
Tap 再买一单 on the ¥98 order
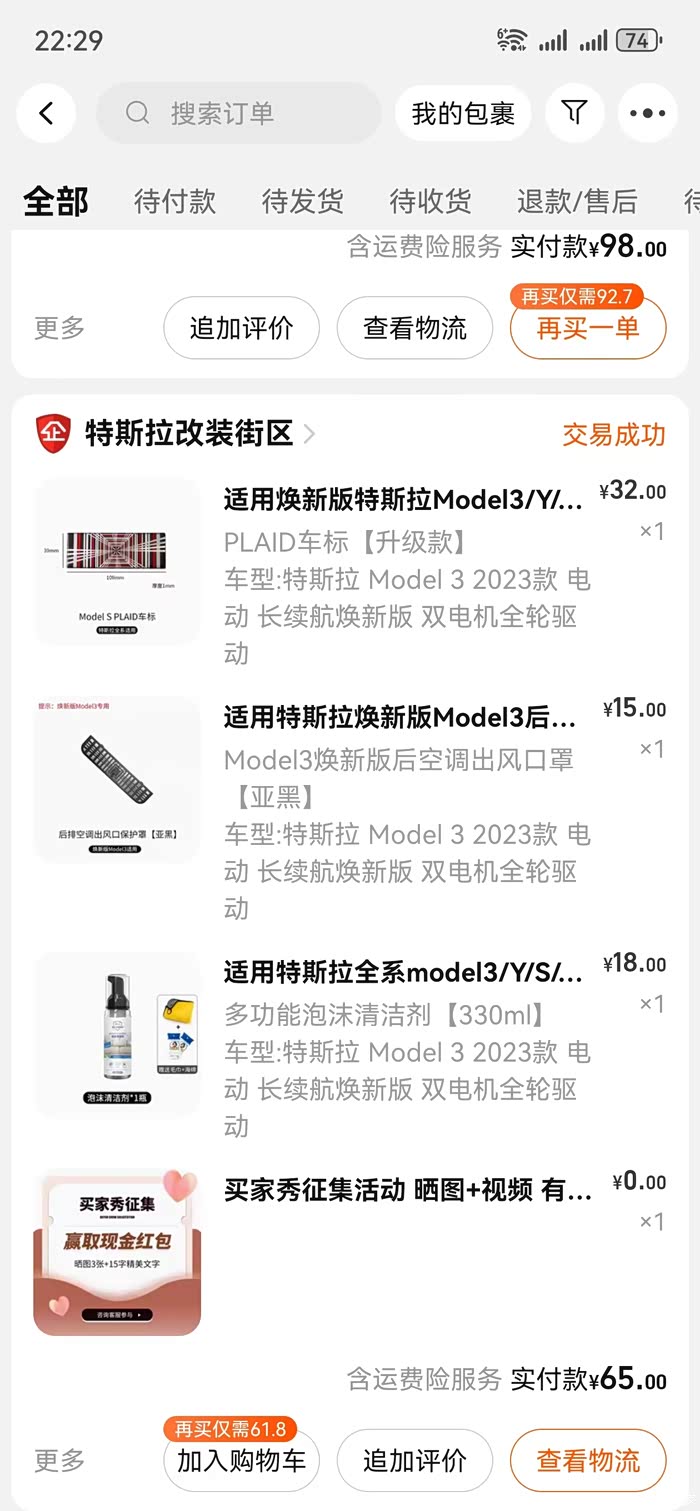(x=587, y=328)
